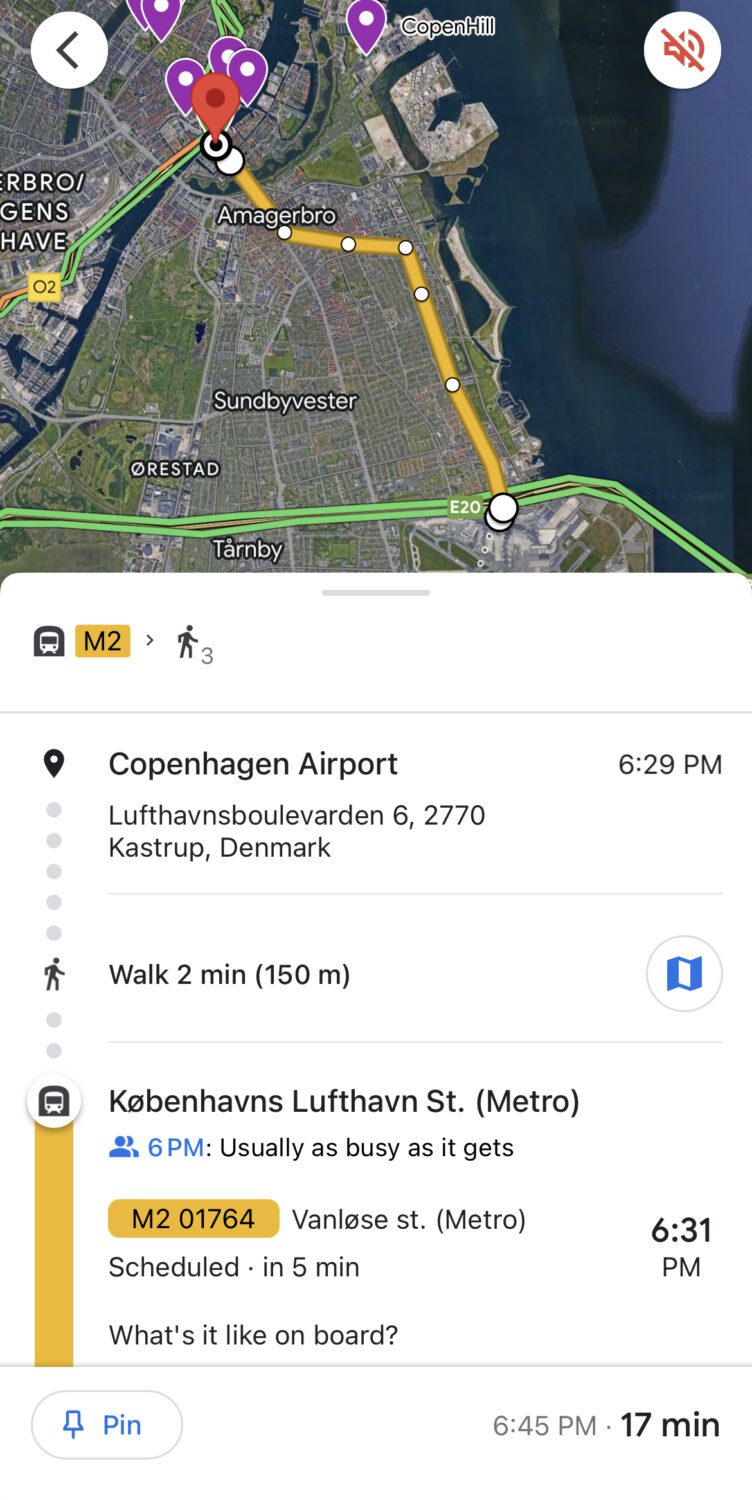The image size is (752, 1500).
Task: View the M2 01764 departure details
Action: click(x=193, y=1219)
